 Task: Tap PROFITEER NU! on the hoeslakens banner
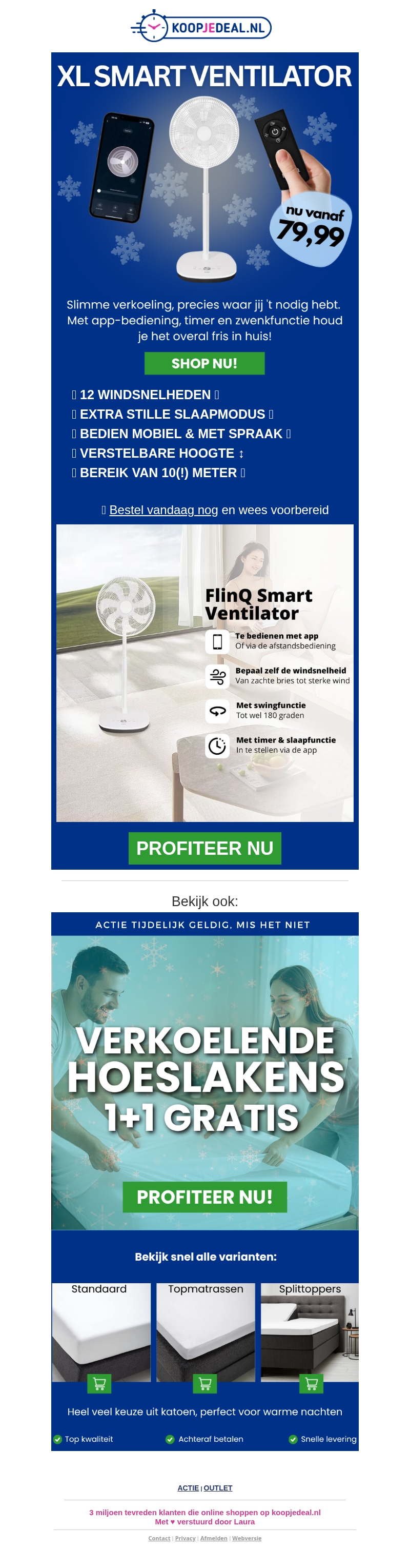204,1197
